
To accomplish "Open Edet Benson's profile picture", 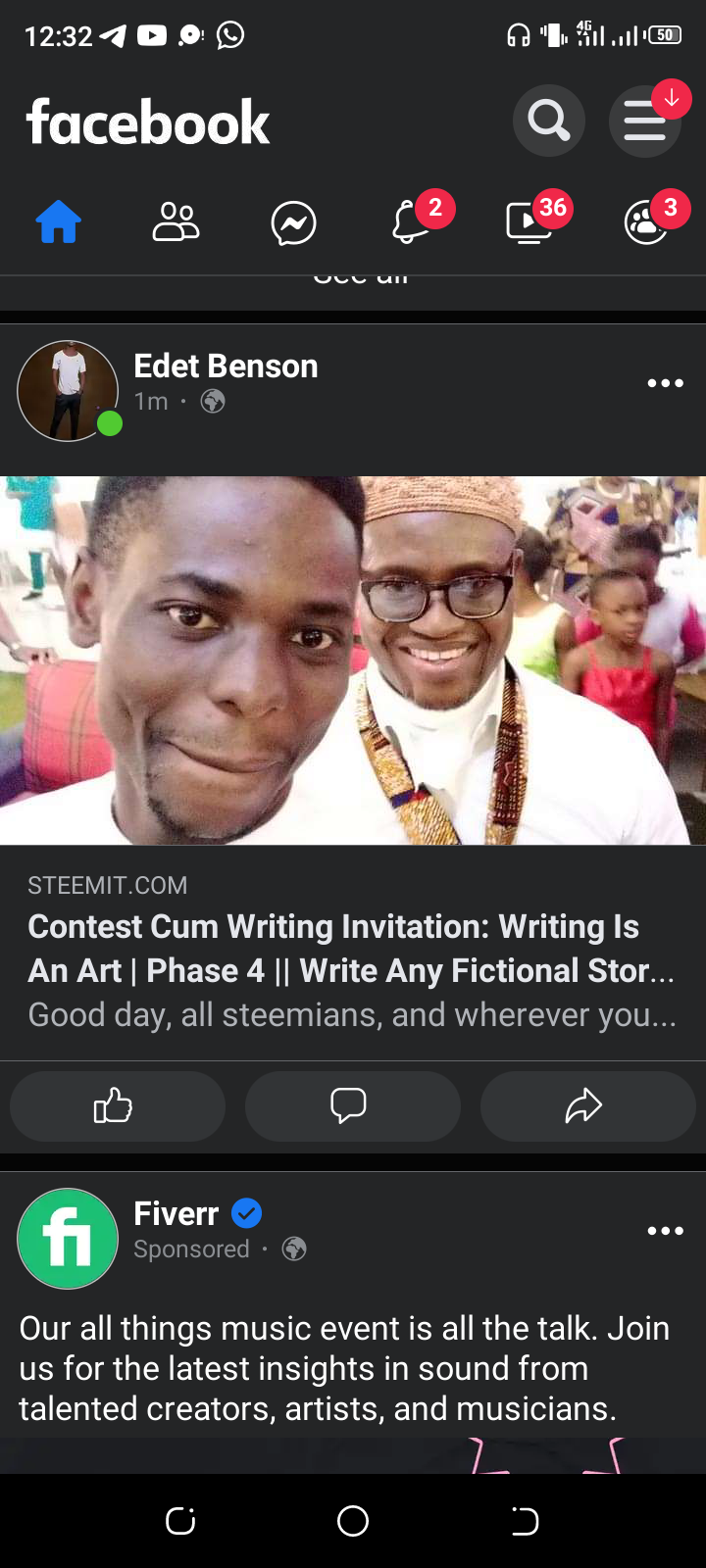I will click(x=68, y=391).
